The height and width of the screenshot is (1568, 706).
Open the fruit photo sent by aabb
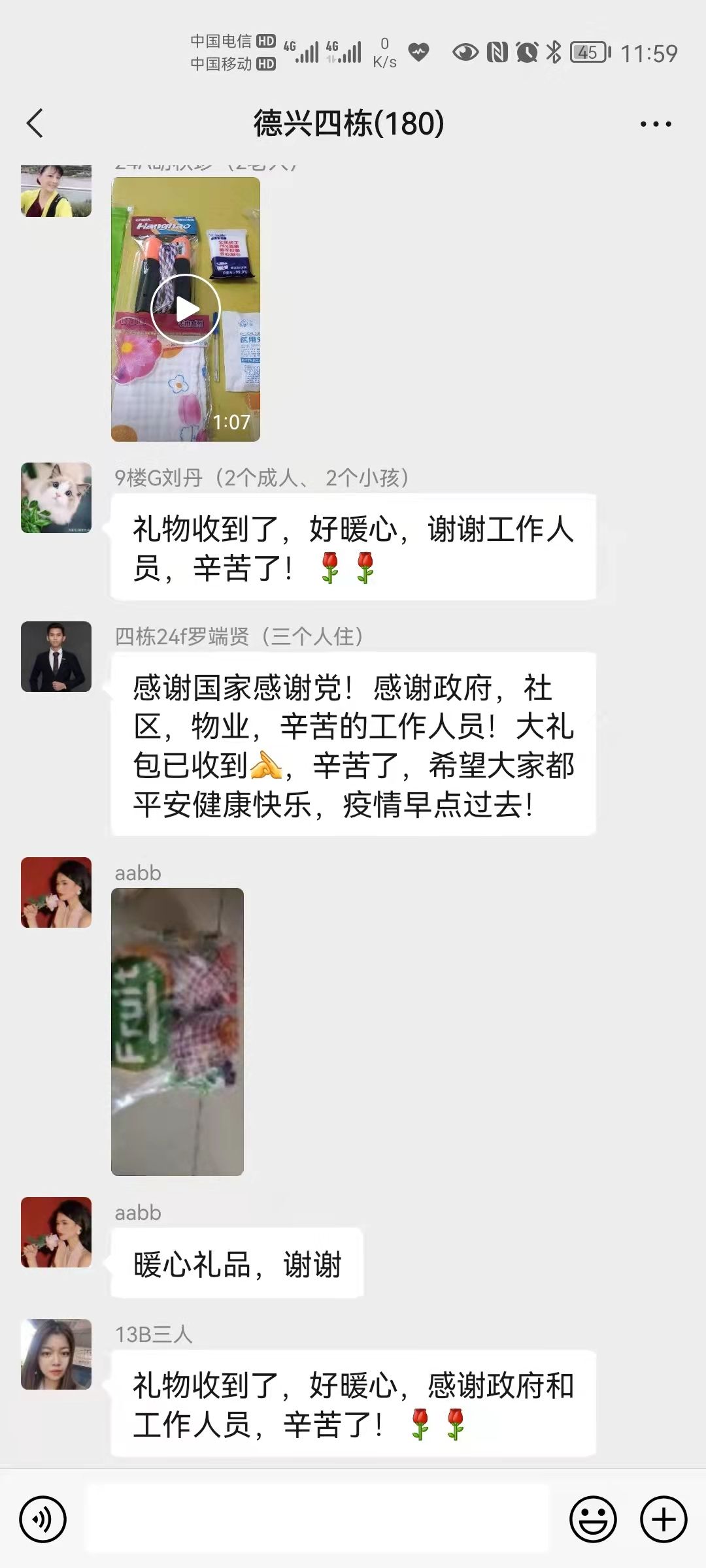coord(177,1032)
